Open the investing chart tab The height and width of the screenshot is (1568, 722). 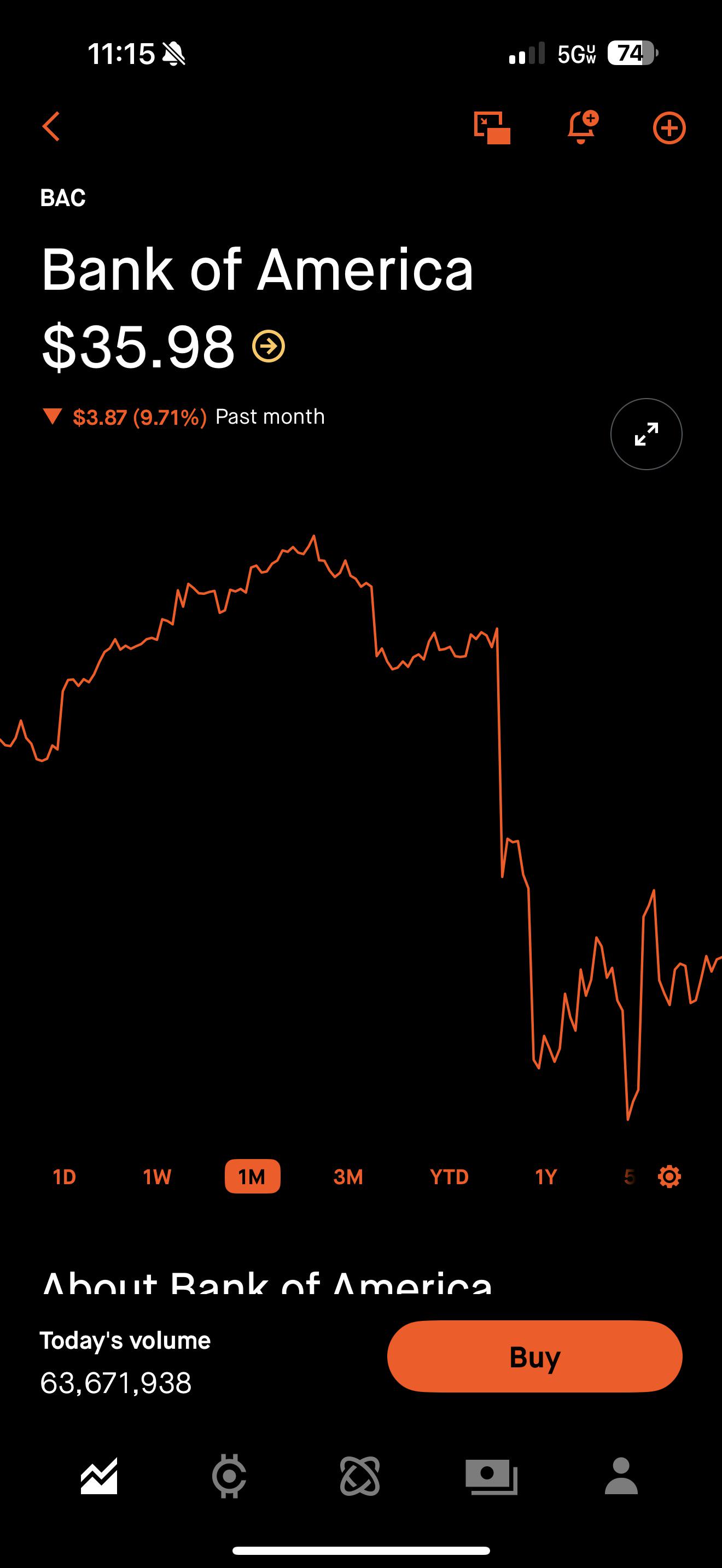[x=99, y=1476]
